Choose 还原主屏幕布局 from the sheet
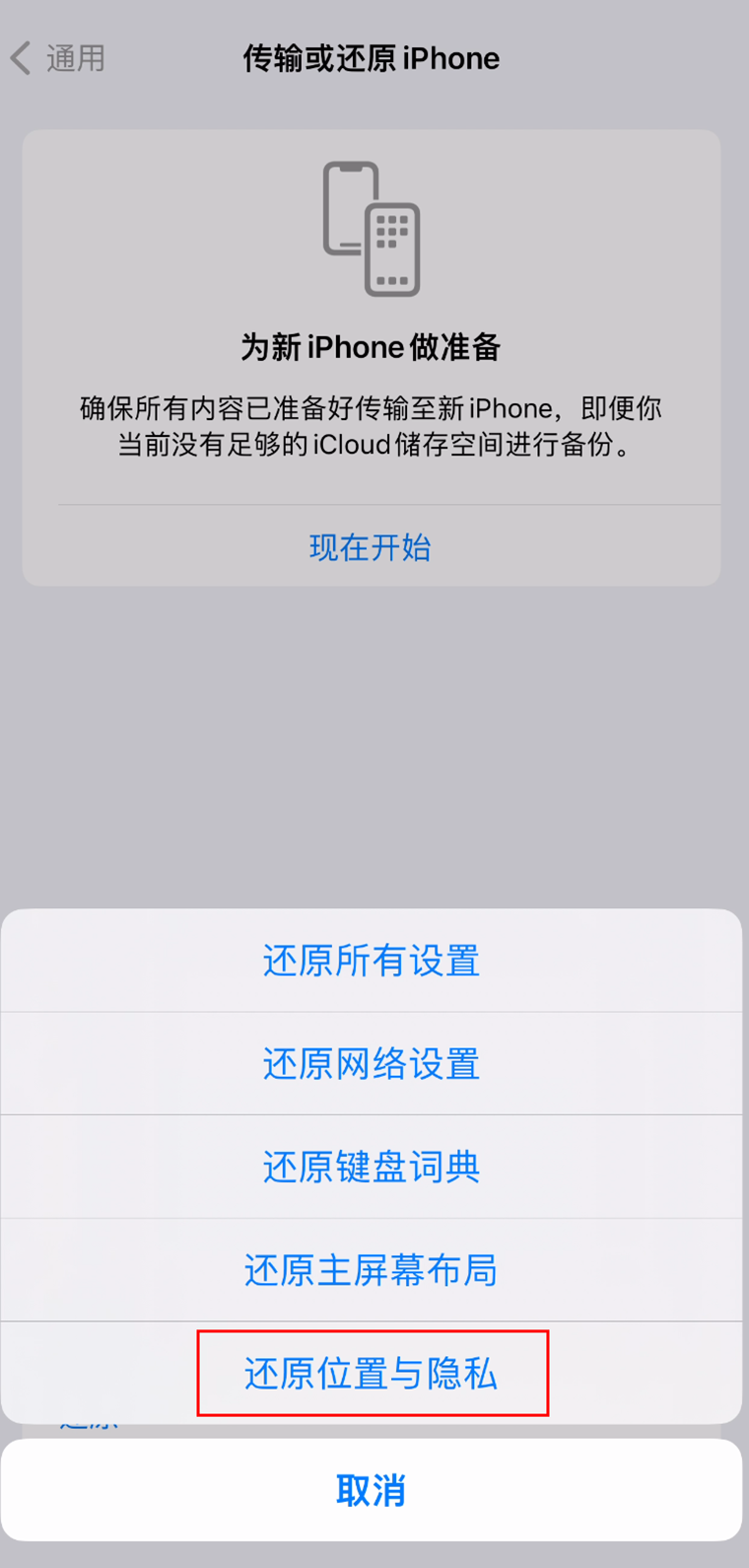This screenshot has width=749, height=1568. (x=371, y=1269)
